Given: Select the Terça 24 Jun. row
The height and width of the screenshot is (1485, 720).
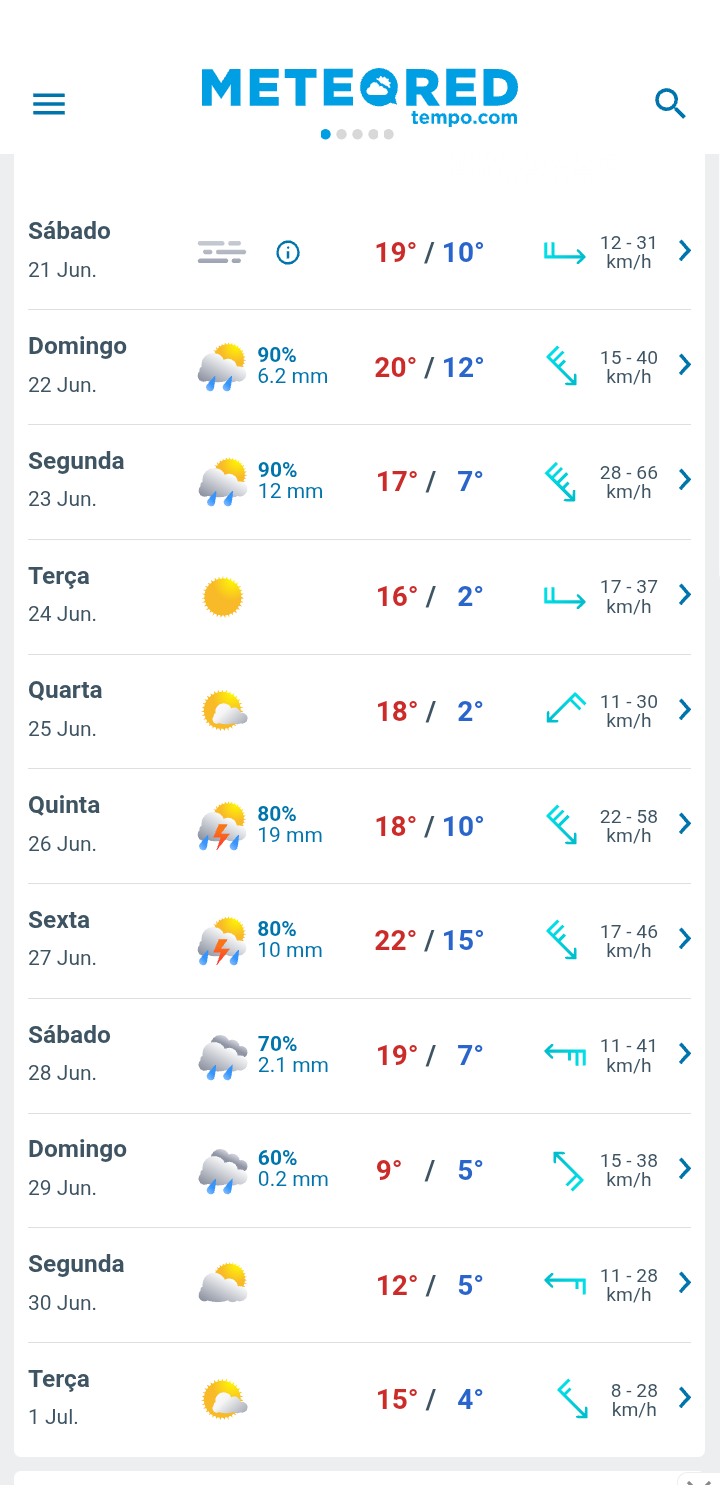Looking at the screenshot, I should coord(359,597).
